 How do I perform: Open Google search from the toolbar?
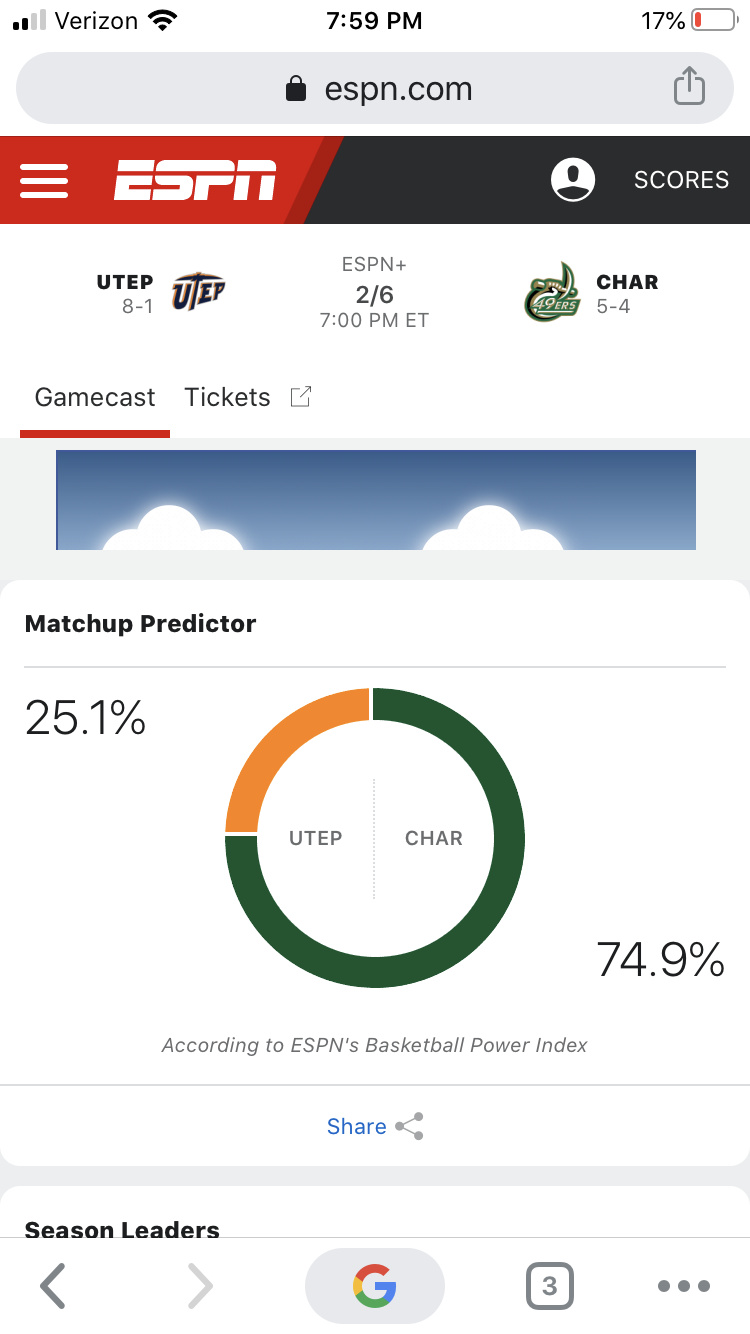[375, 1286]
